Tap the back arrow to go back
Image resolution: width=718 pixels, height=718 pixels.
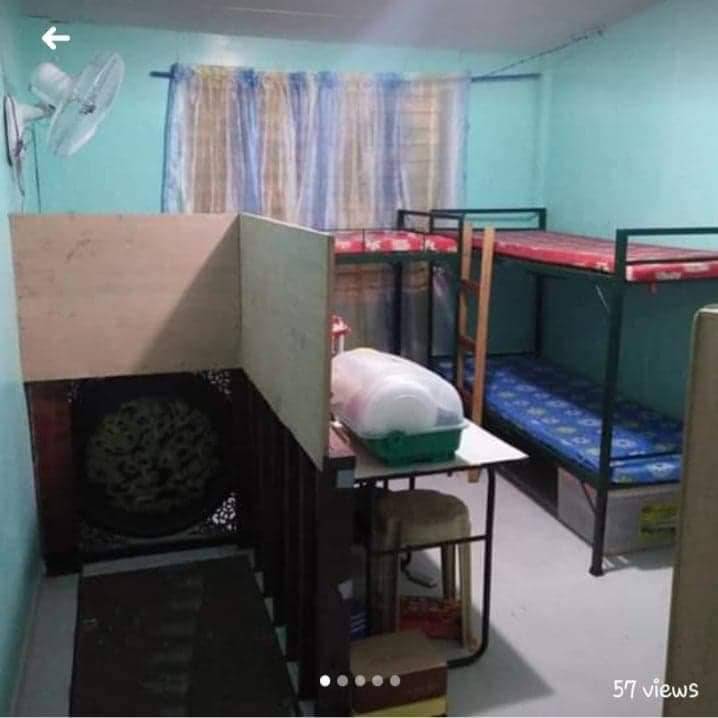point(56,39)
